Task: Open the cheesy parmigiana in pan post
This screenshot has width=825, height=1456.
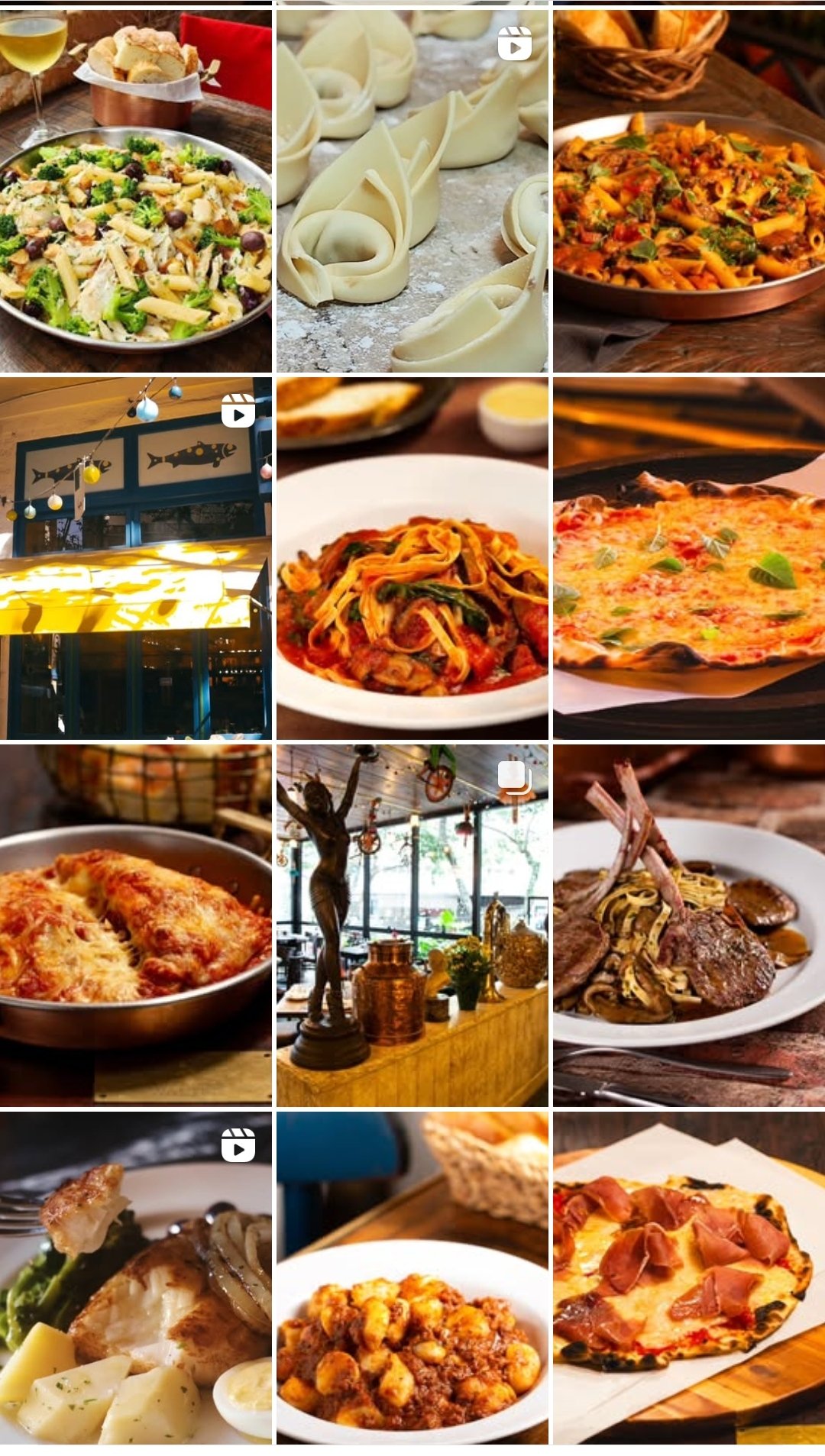Action: (x=135, y=925)
